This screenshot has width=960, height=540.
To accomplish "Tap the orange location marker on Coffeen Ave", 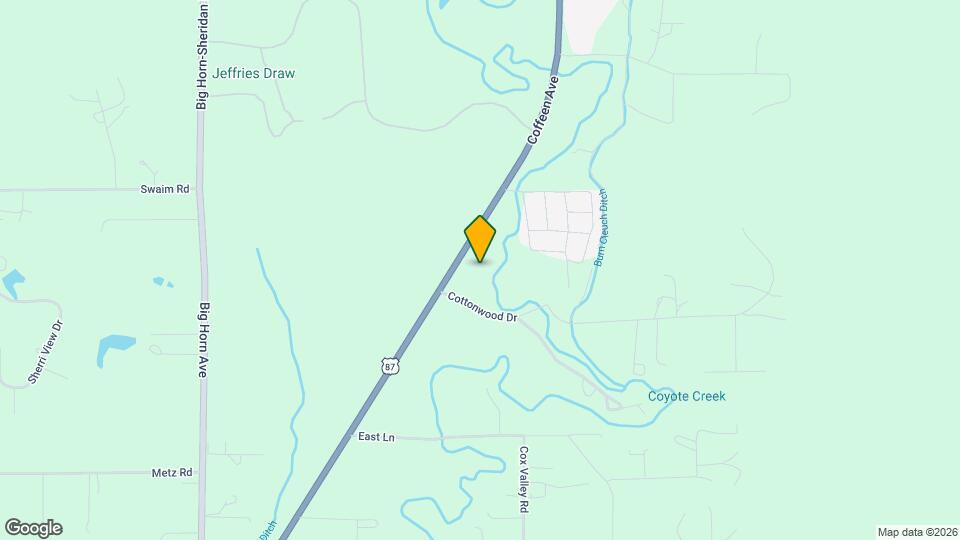I will 481,238.
